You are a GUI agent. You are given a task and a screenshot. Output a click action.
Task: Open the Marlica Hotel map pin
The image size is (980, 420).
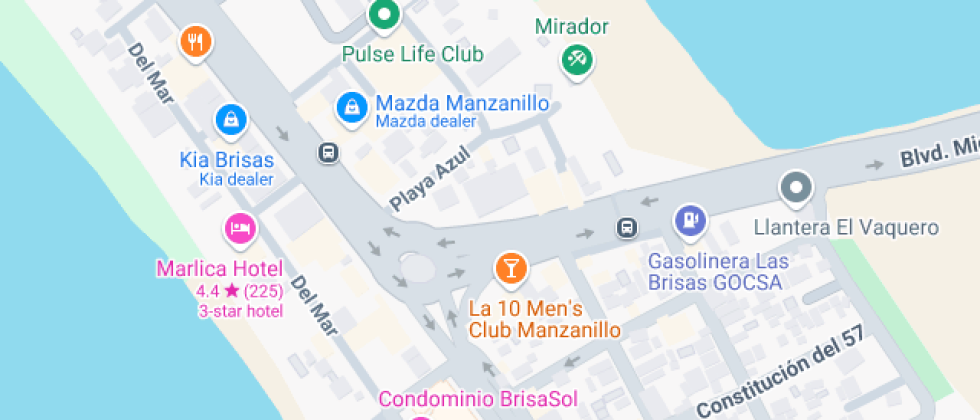(x=240, y=230)
